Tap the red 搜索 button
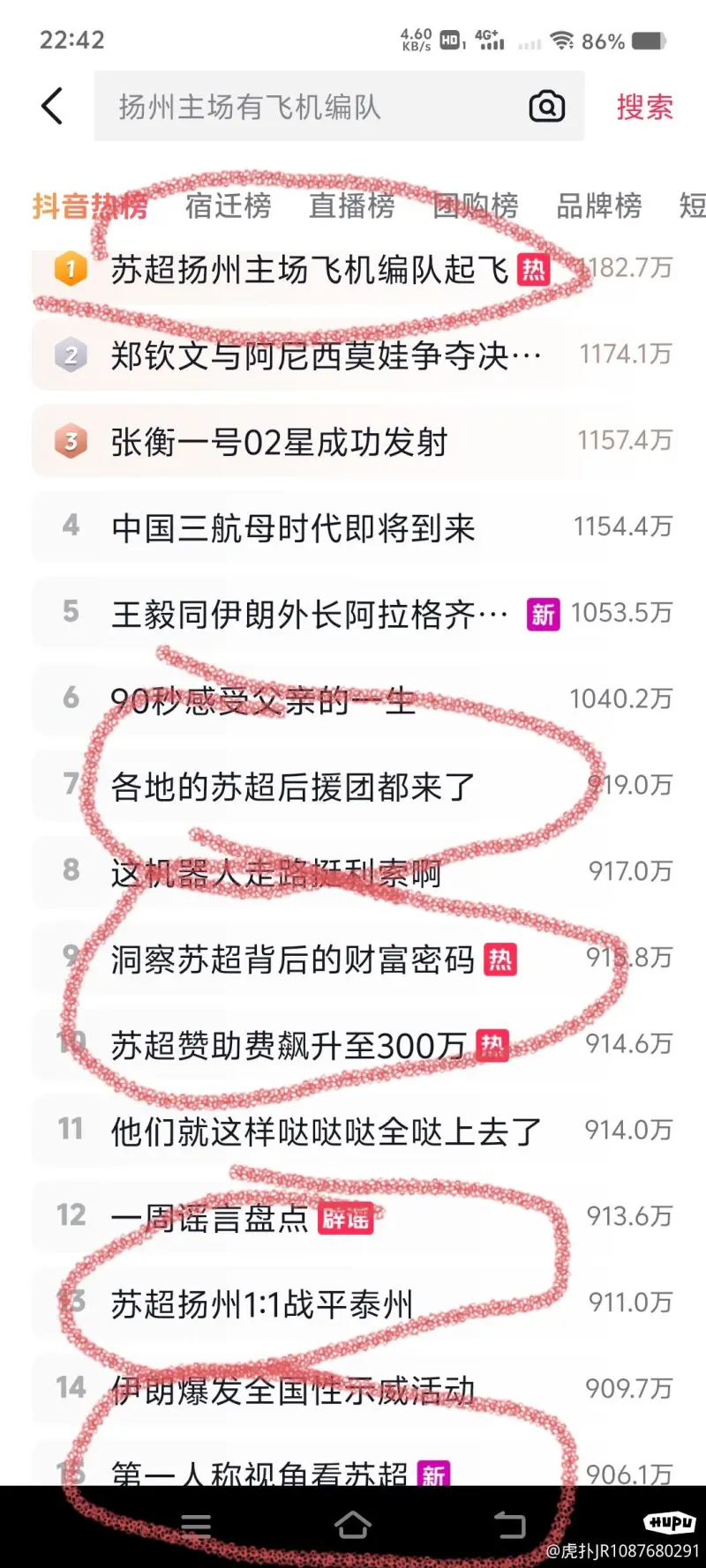Screen dimensions: 706x1568 [x=644, y=107]
